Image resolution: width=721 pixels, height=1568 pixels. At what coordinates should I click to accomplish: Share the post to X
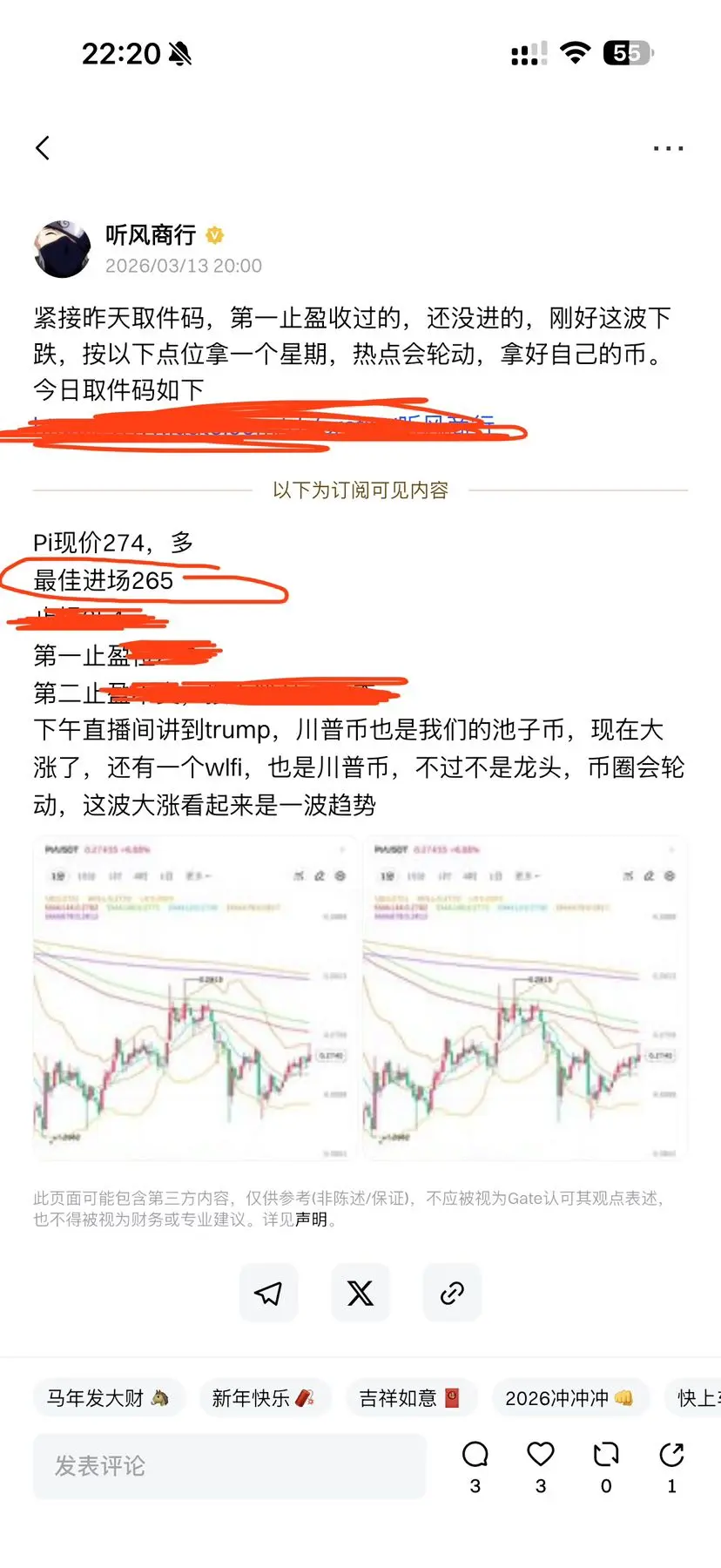coord(360,1292)
